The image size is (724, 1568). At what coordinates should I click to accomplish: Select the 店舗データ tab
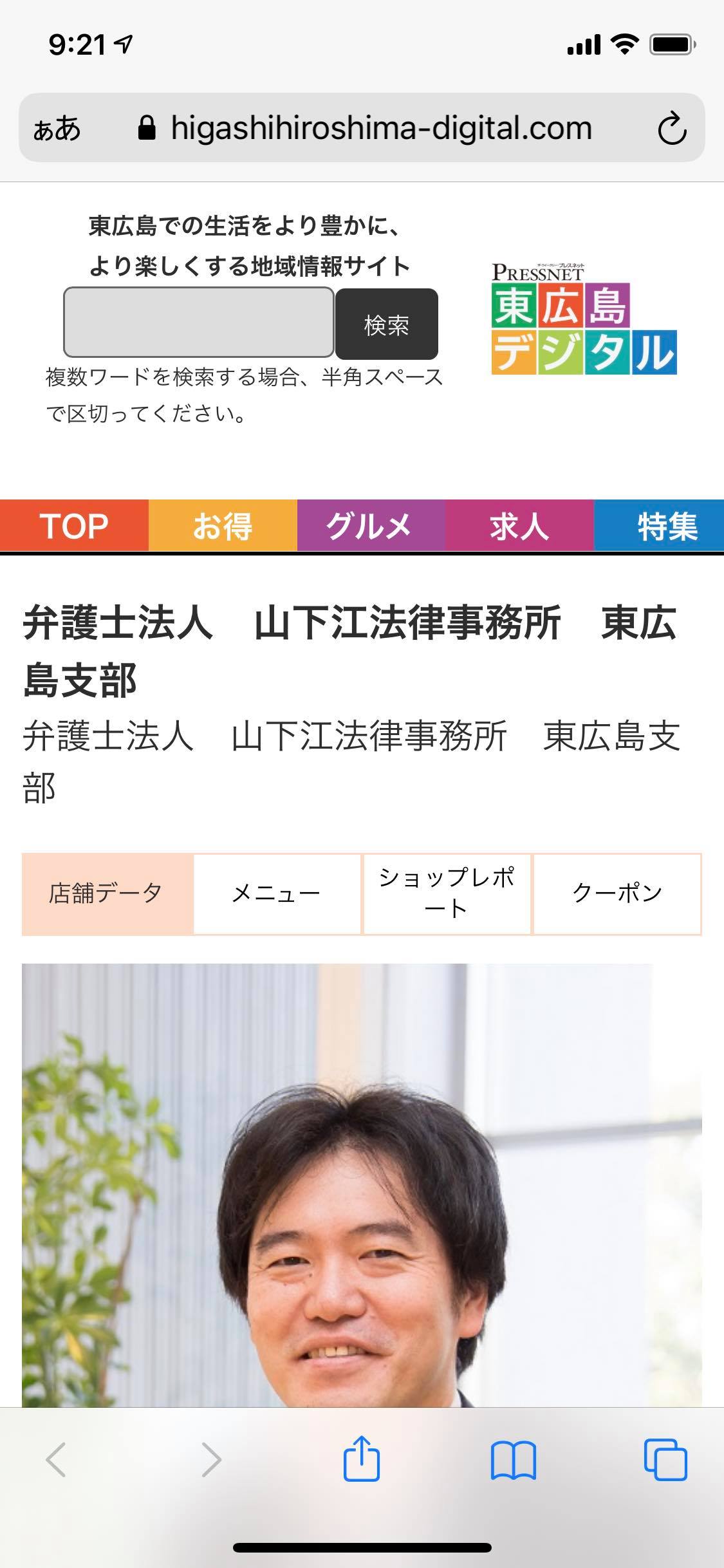(x=106, y=893)
